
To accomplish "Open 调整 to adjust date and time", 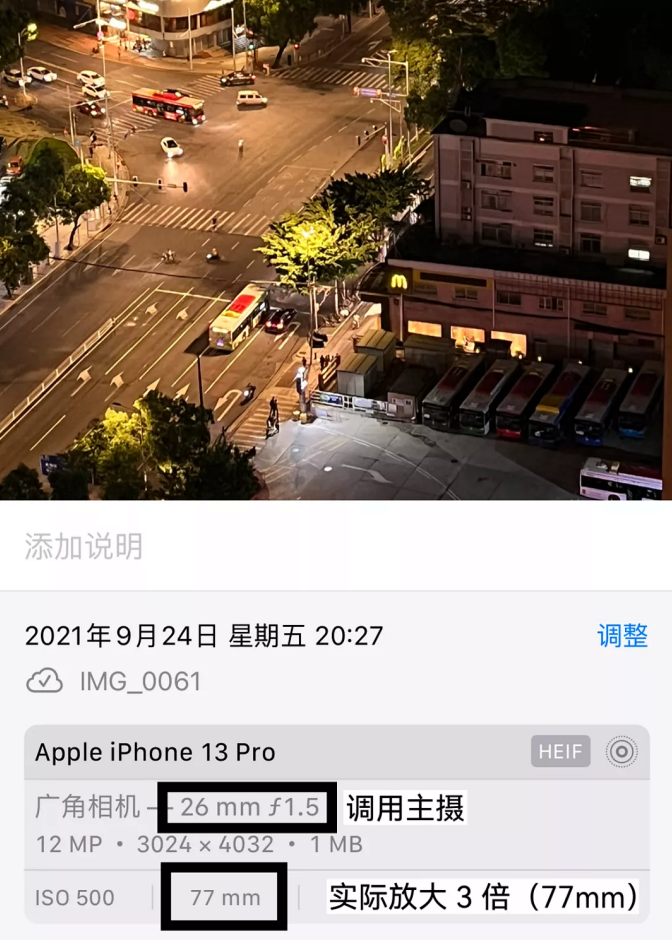I will tap(622, 636).
